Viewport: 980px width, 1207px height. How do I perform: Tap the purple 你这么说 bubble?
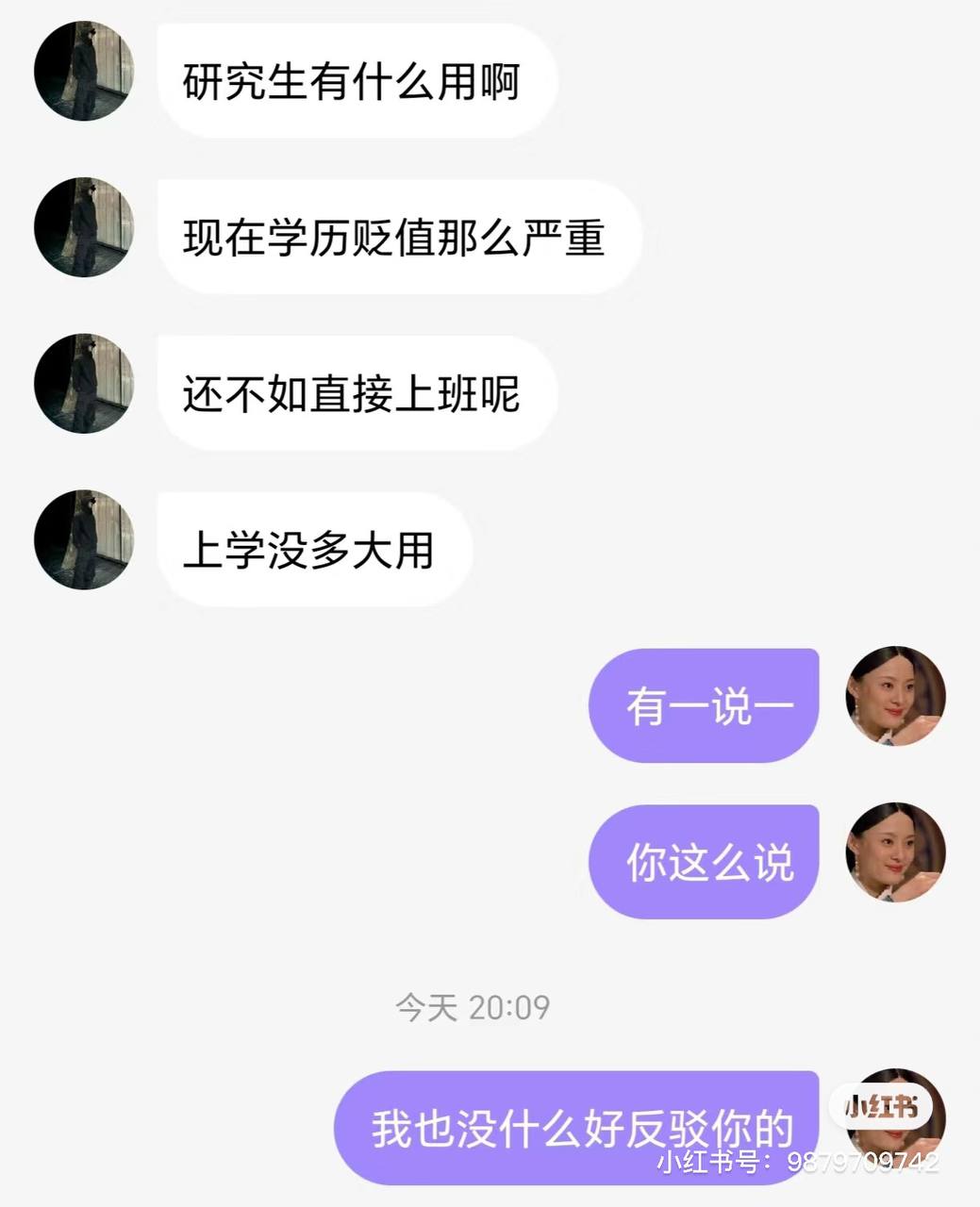703,860
